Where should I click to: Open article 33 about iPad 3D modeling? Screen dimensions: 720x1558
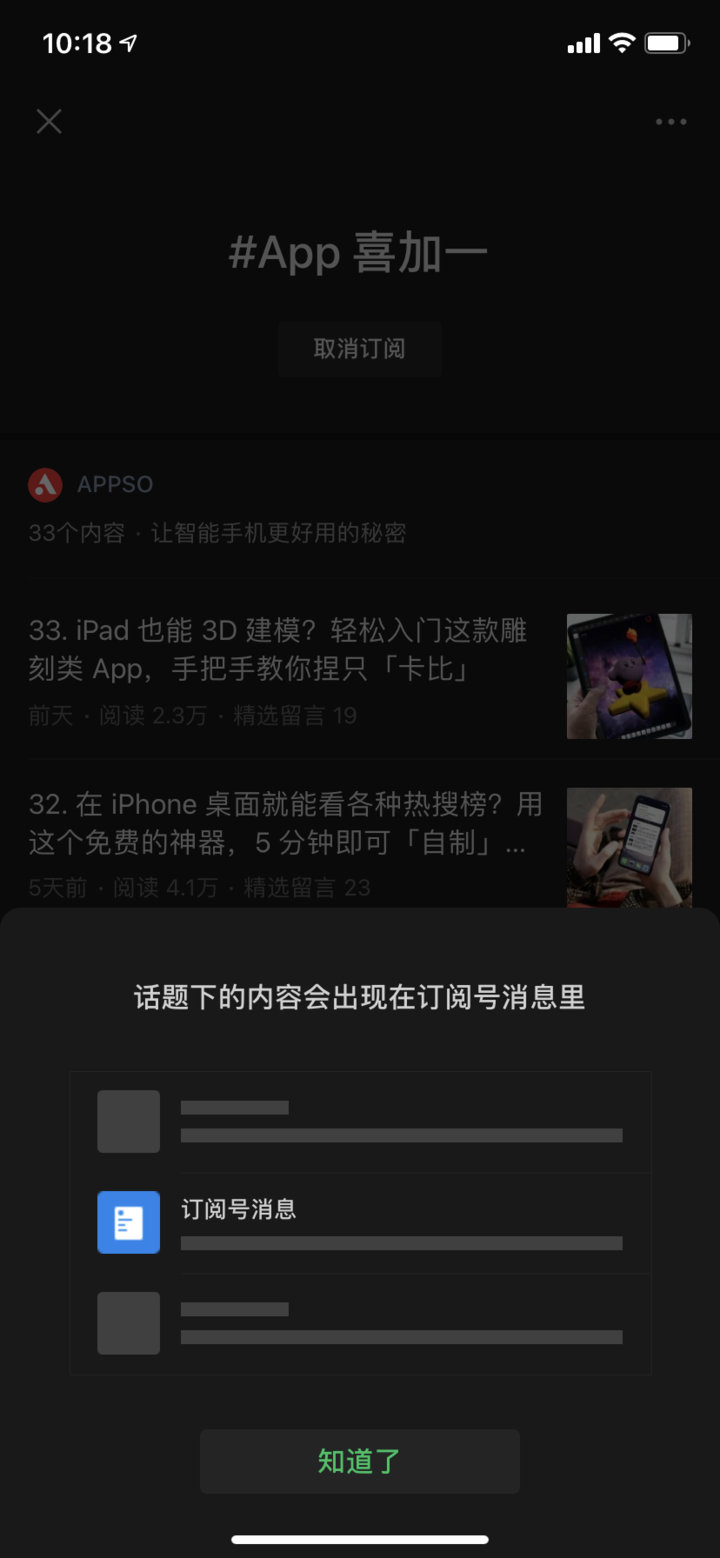click(280, 650)
